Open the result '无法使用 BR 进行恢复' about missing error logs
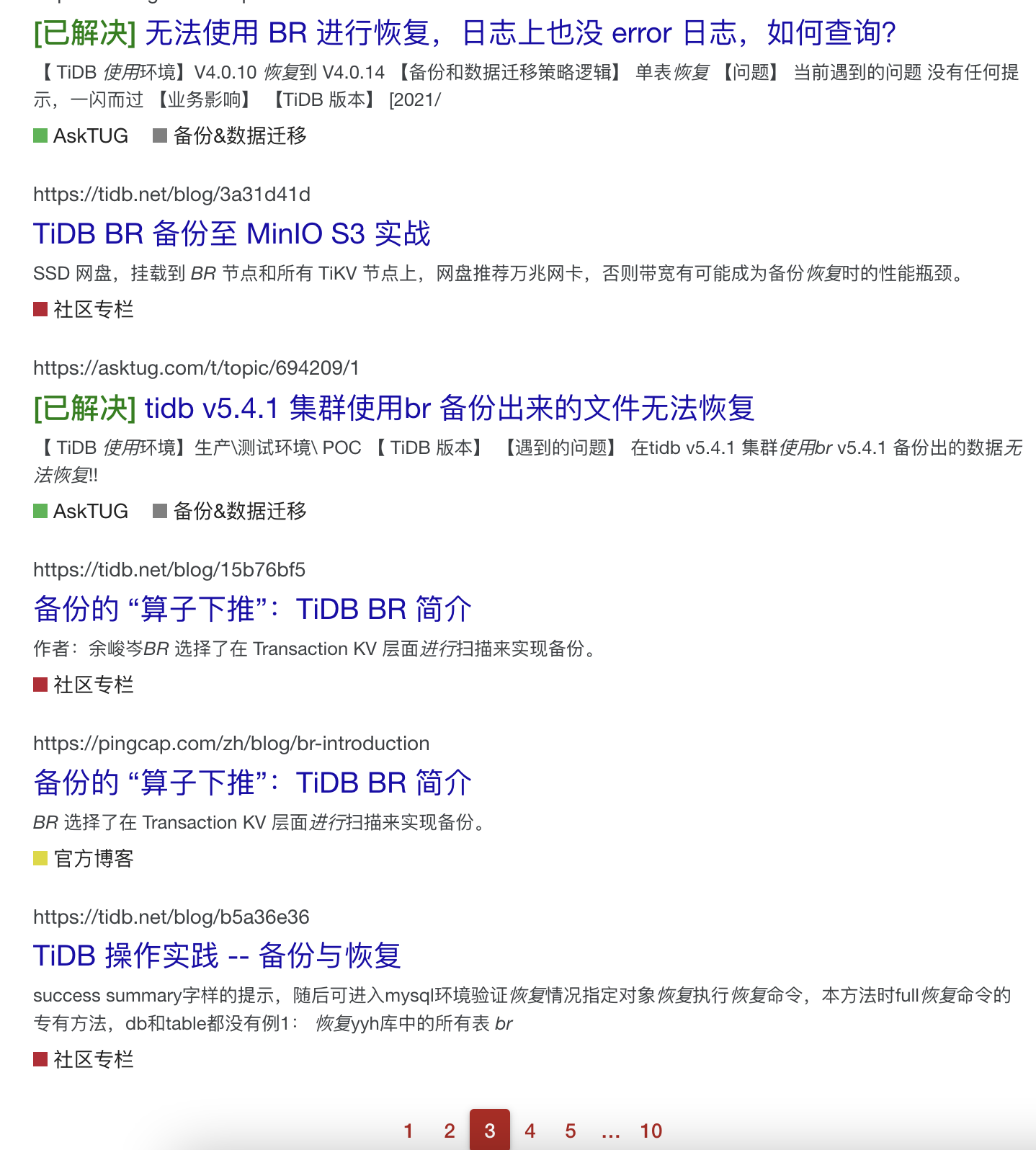Viewport: 1036px width, 1150px height. coord(464,33)
